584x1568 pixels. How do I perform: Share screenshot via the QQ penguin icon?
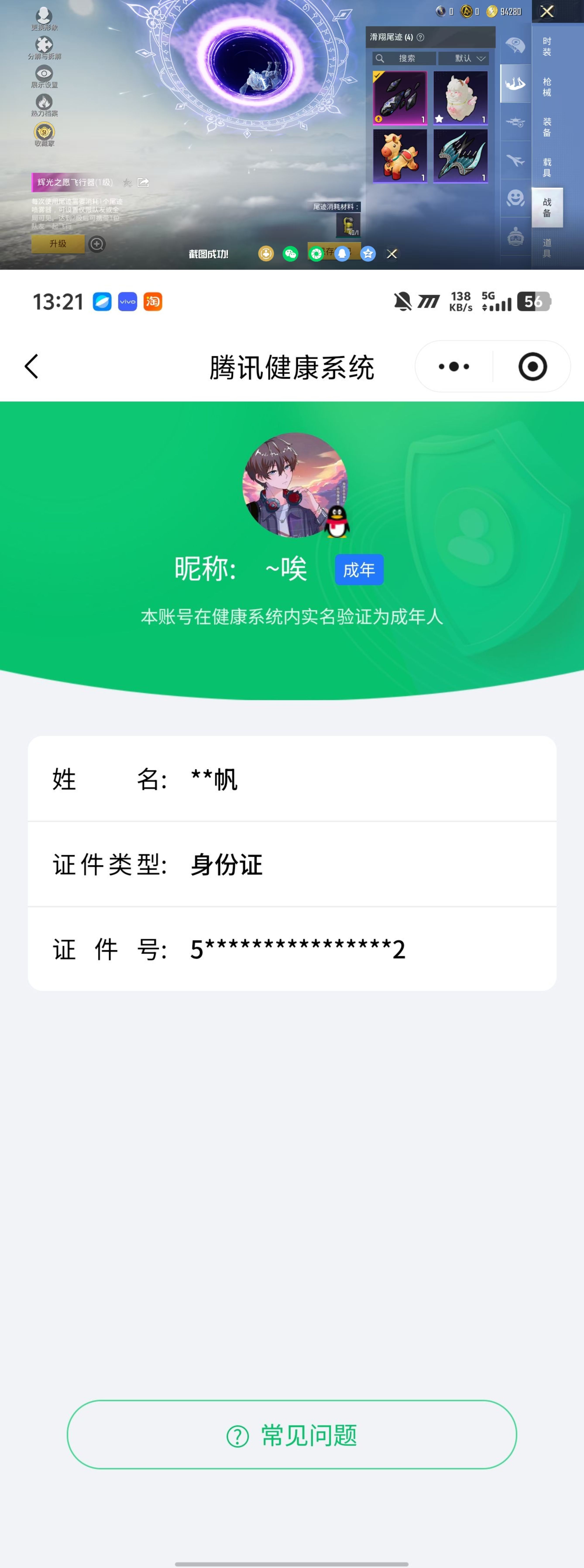point(341,254)
